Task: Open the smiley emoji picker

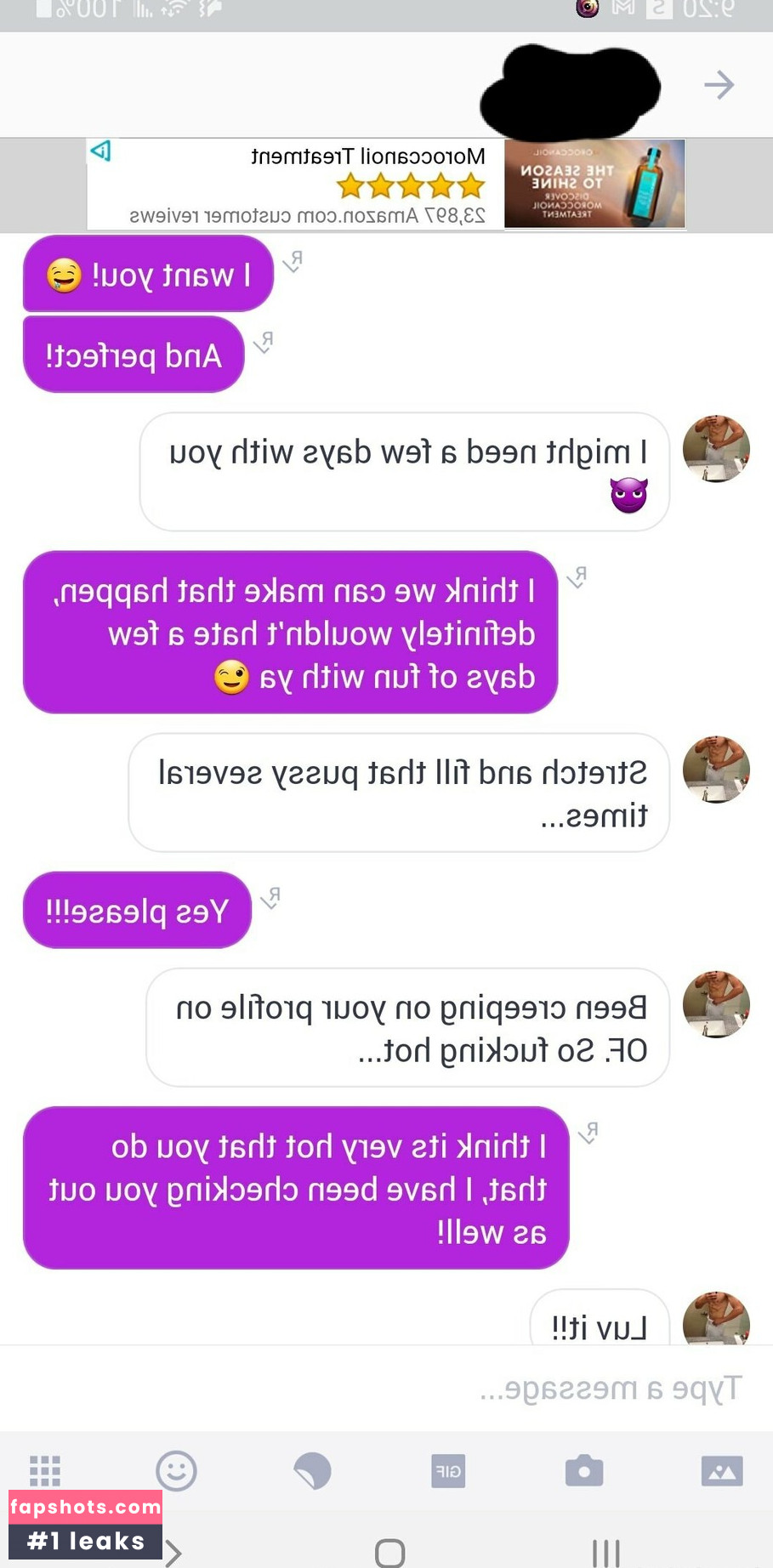Action: click(176, 1471)
